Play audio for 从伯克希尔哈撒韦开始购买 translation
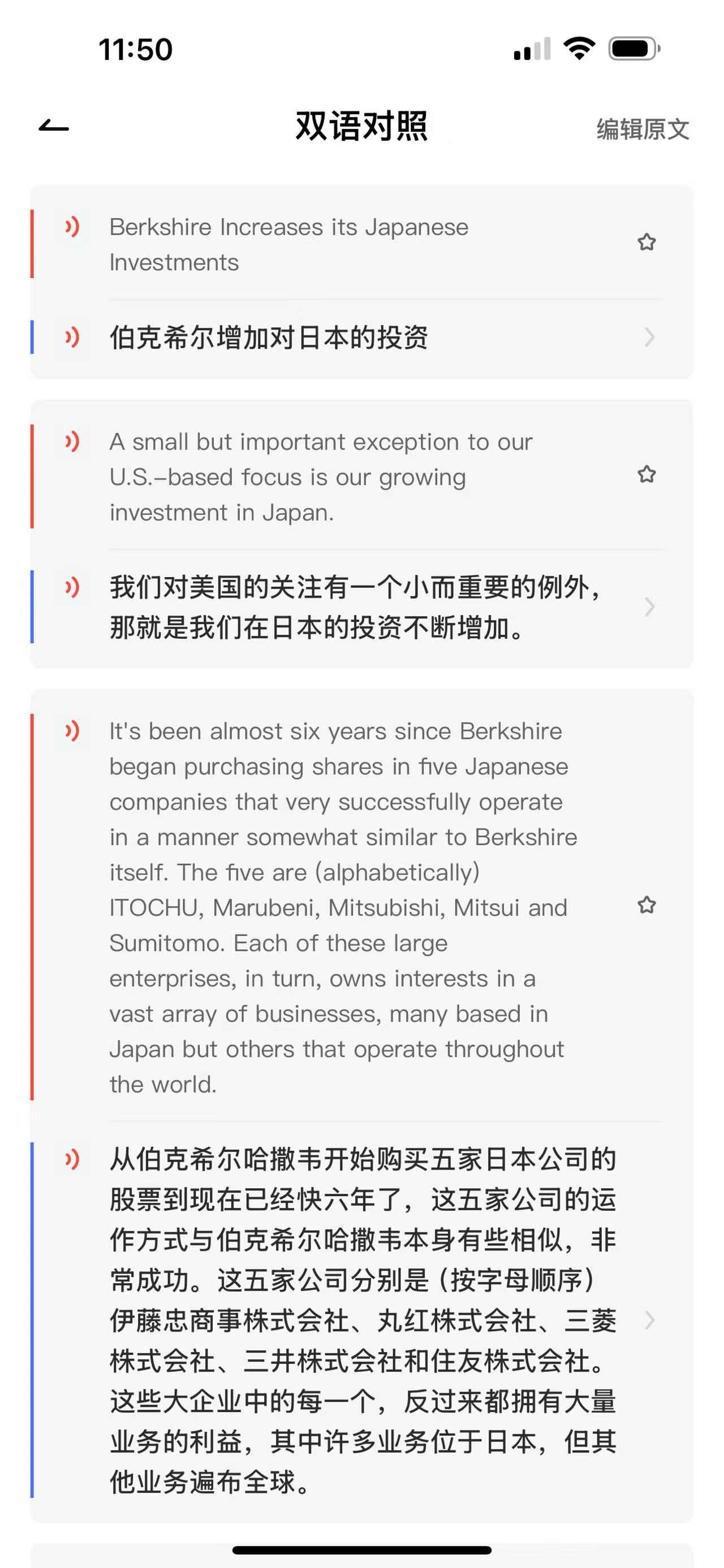The image size is (724, 1568). (72, 1159)
